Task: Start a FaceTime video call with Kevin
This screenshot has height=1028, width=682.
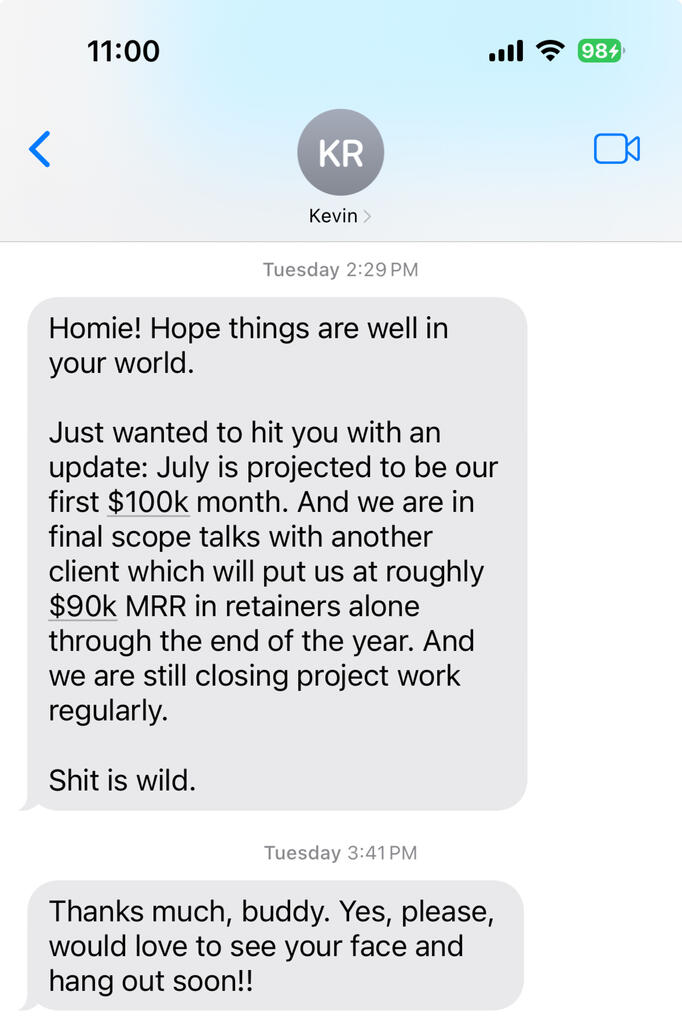Action: click(616, 149)
